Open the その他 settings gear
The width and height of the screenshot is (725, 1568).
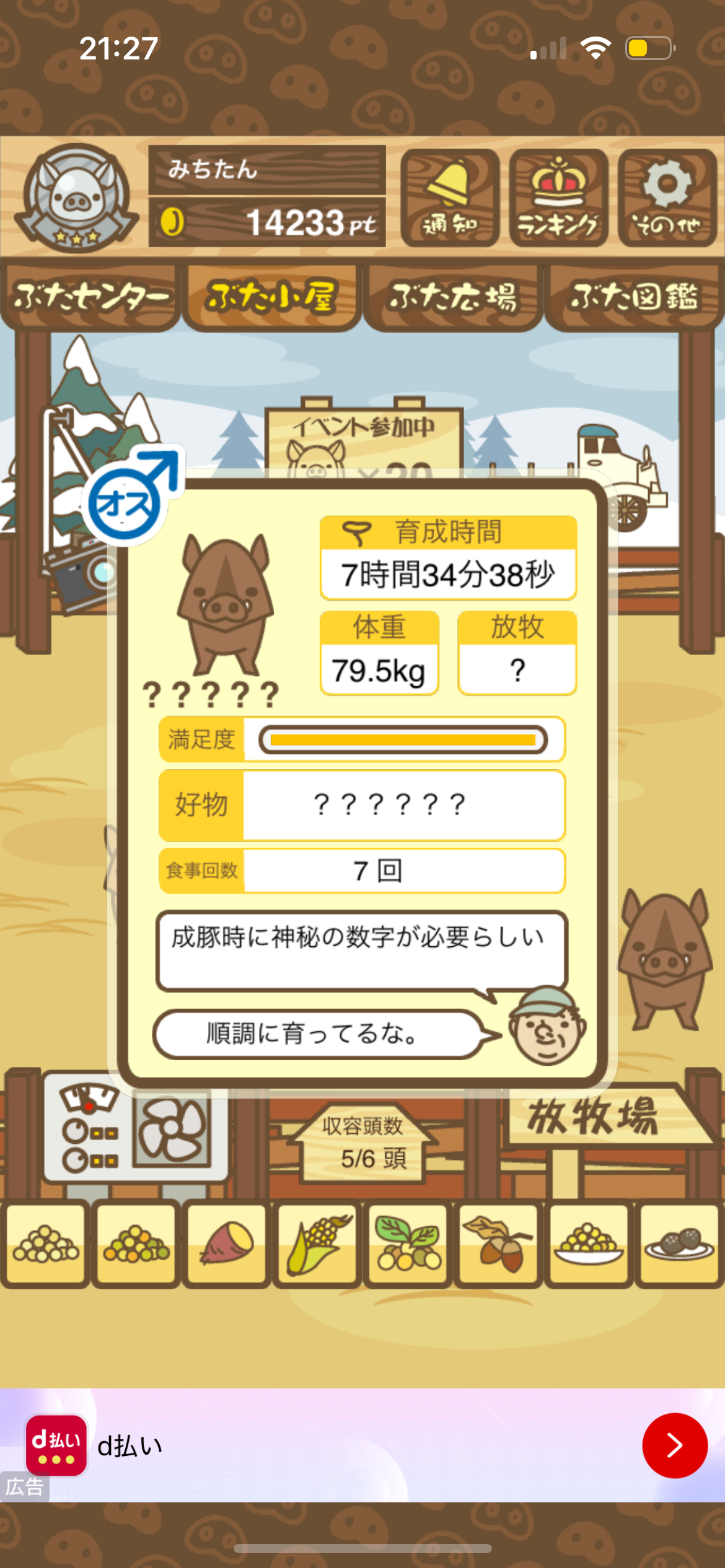[x=667, y=198]
